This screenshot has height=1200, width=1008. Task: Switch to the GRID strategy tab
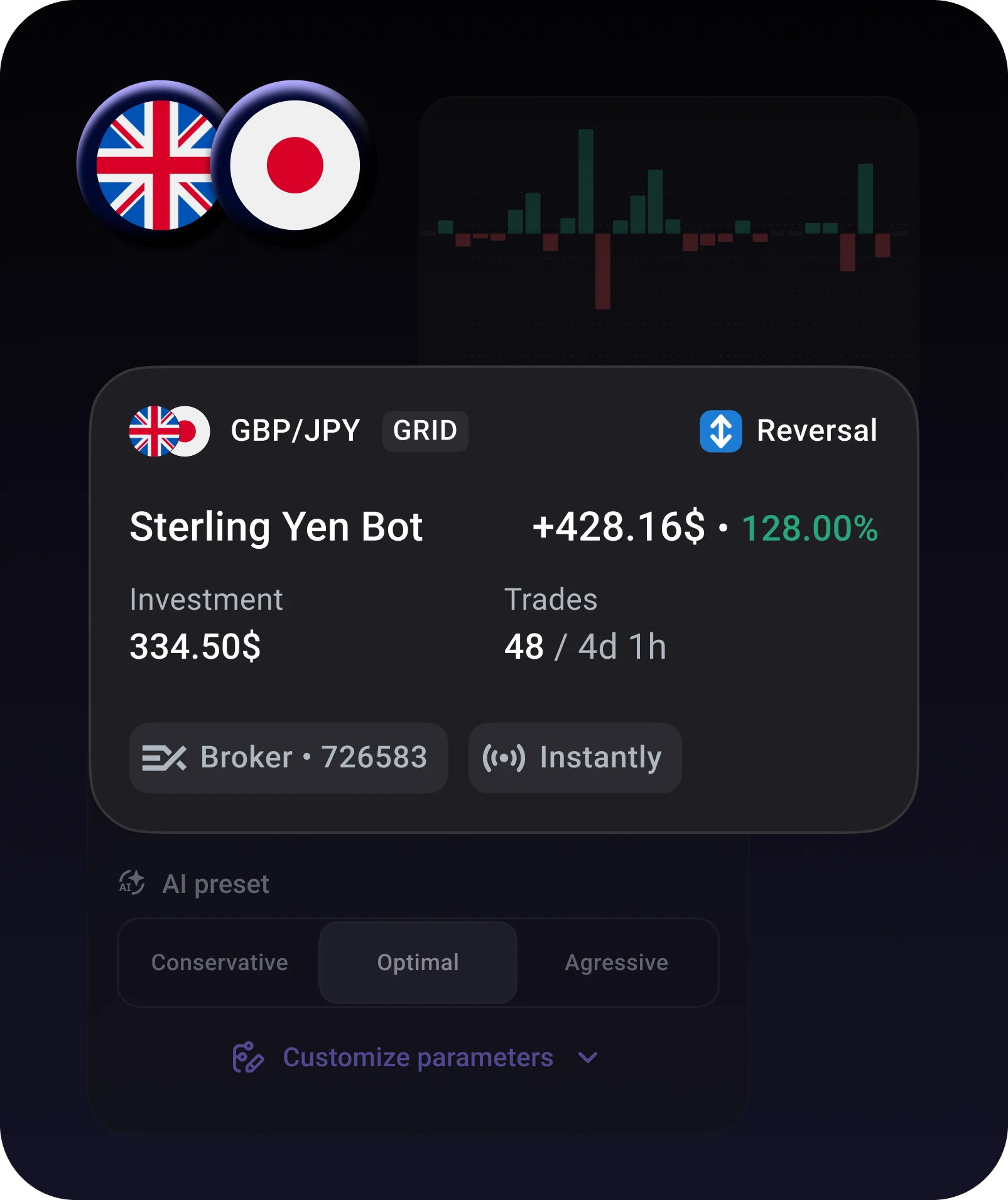click(x=425, y=430)
